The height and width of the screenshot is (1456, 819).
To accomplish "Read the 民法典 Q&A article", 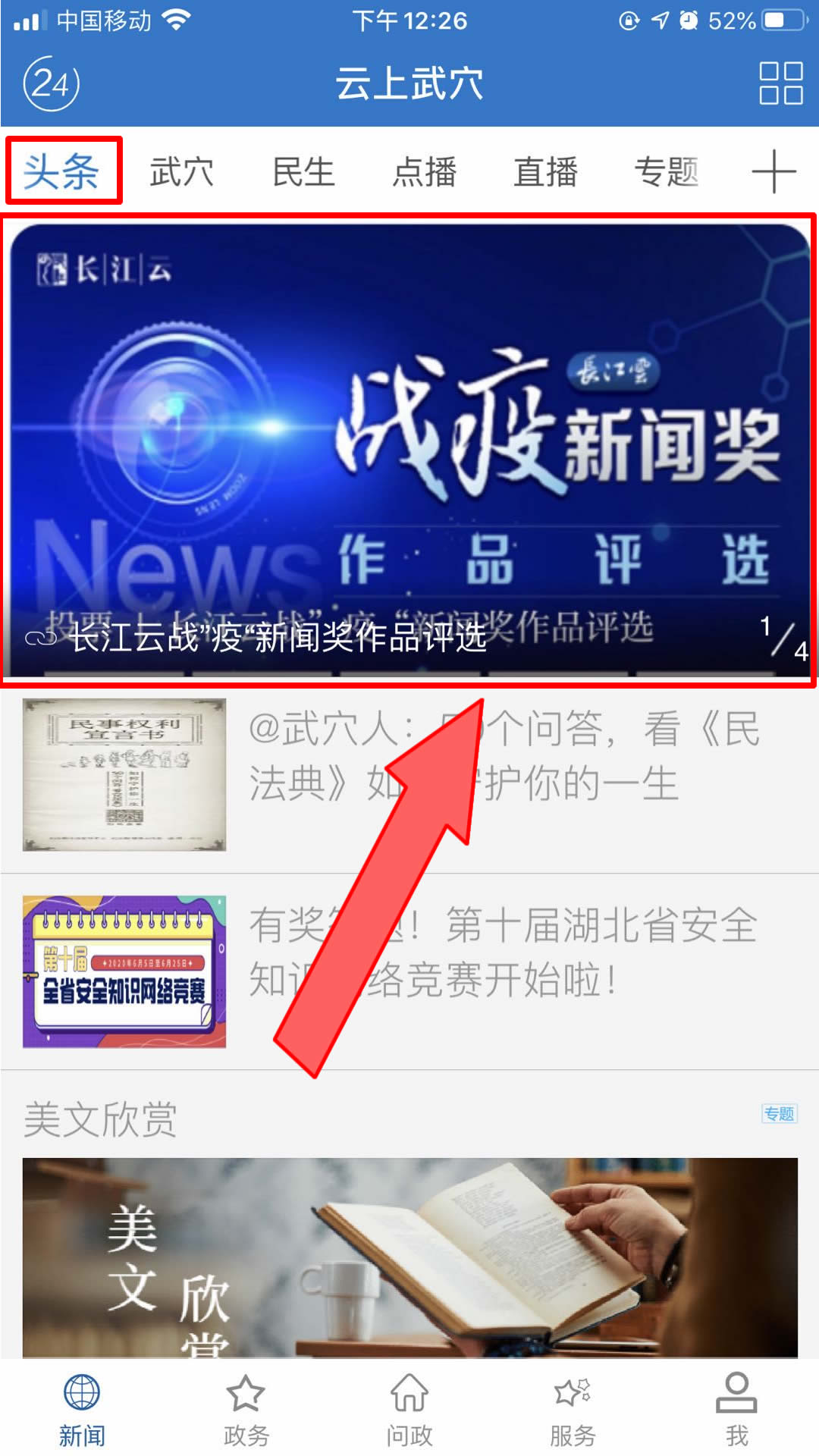I will (x=500, y=758).
